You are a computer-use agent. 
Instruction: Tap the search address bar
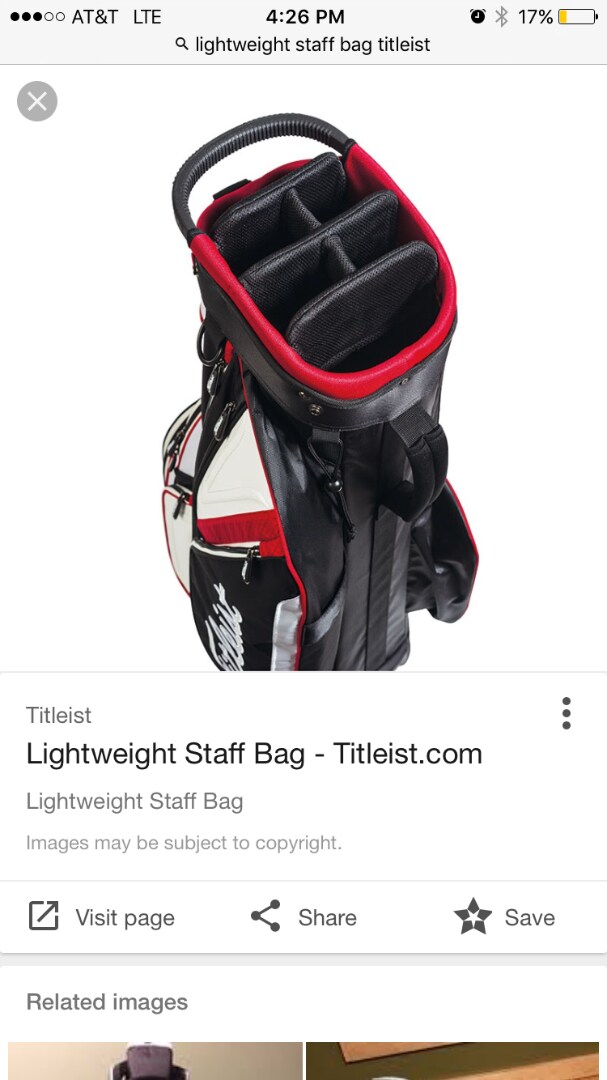coord(303,45)
